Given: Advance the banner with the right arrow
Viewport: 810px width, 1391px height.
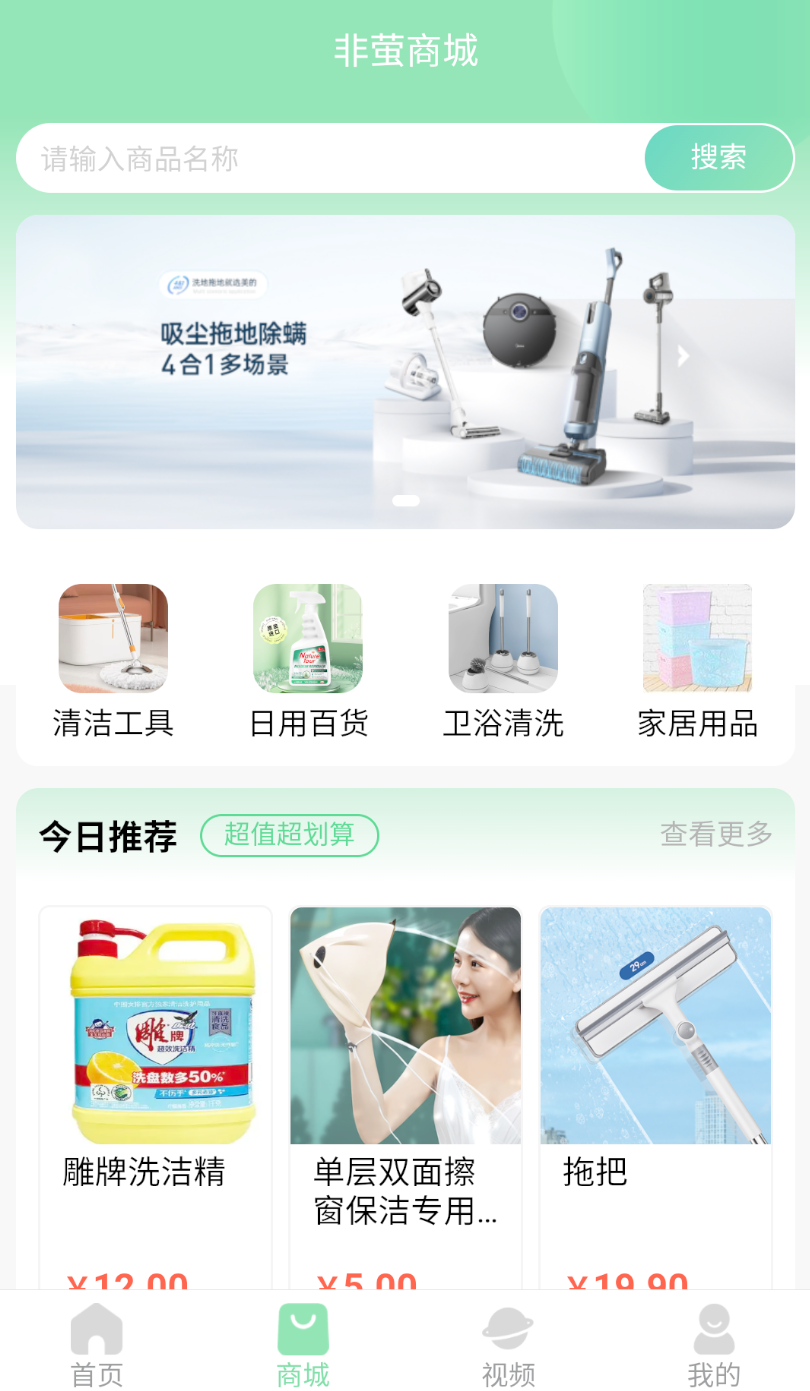Looking at the screenshot, I should click(683, 356).
